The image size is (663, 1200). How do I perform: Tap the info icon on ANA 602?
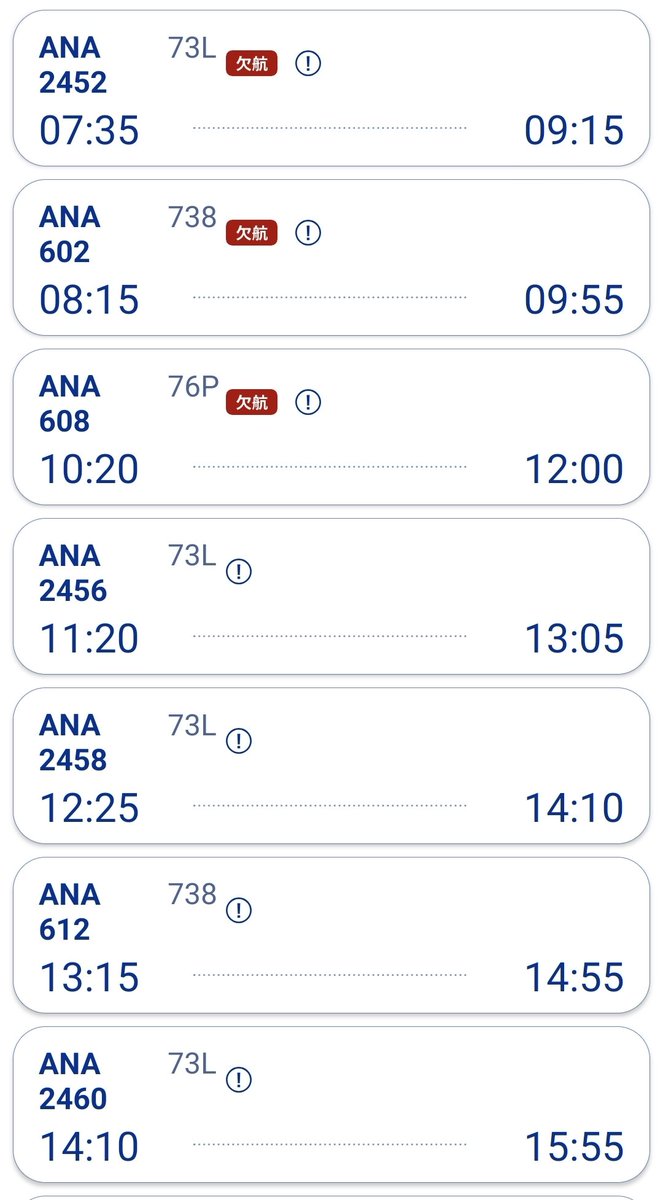308,233
